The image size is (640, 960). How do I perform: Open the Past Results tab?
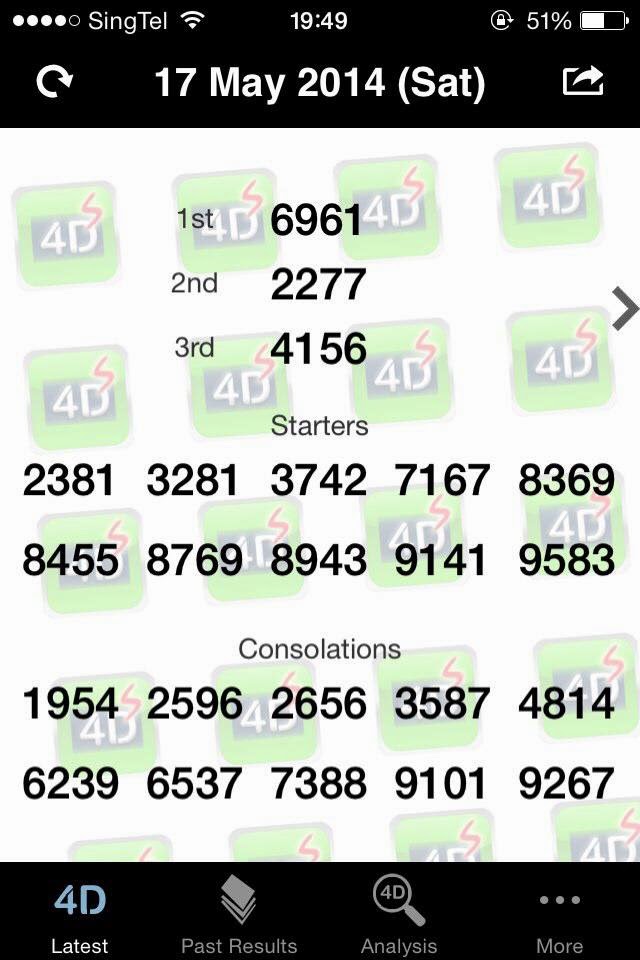pyautogui.click(x=239, y=913)
